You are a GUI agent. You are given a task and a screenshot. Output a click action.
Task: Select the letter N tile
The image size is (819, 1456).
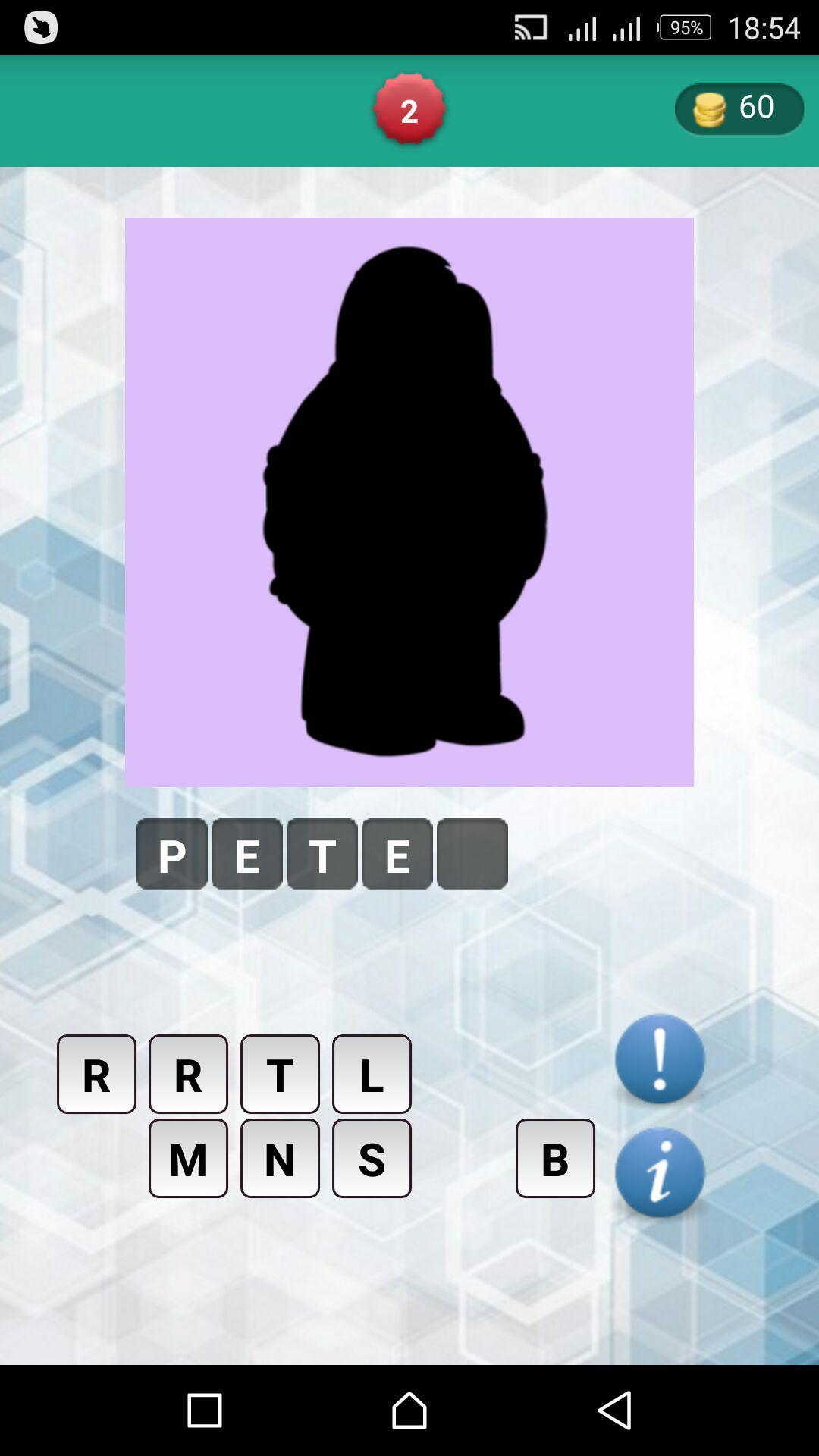(x=280, y=1158)
